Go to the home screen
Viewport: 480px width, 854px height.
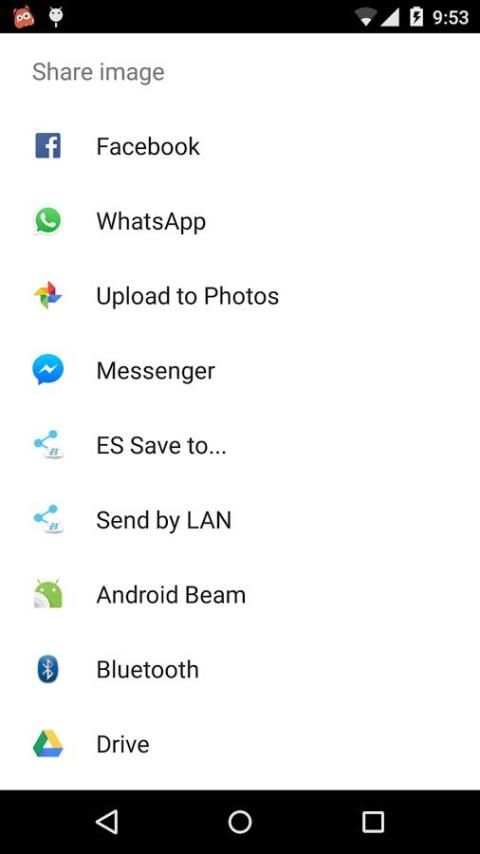240,821
